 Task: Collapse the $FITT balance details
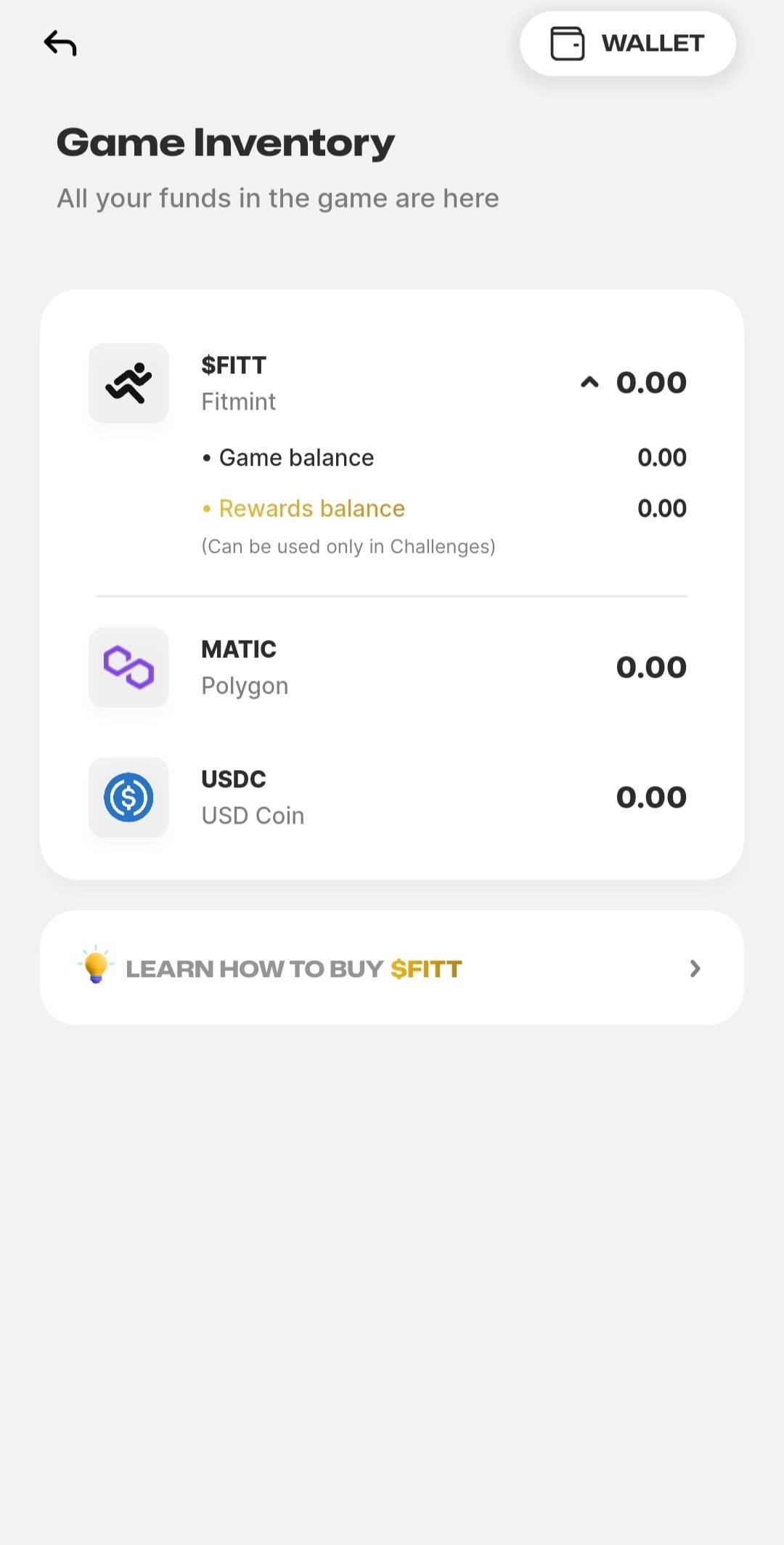point(589,383)
